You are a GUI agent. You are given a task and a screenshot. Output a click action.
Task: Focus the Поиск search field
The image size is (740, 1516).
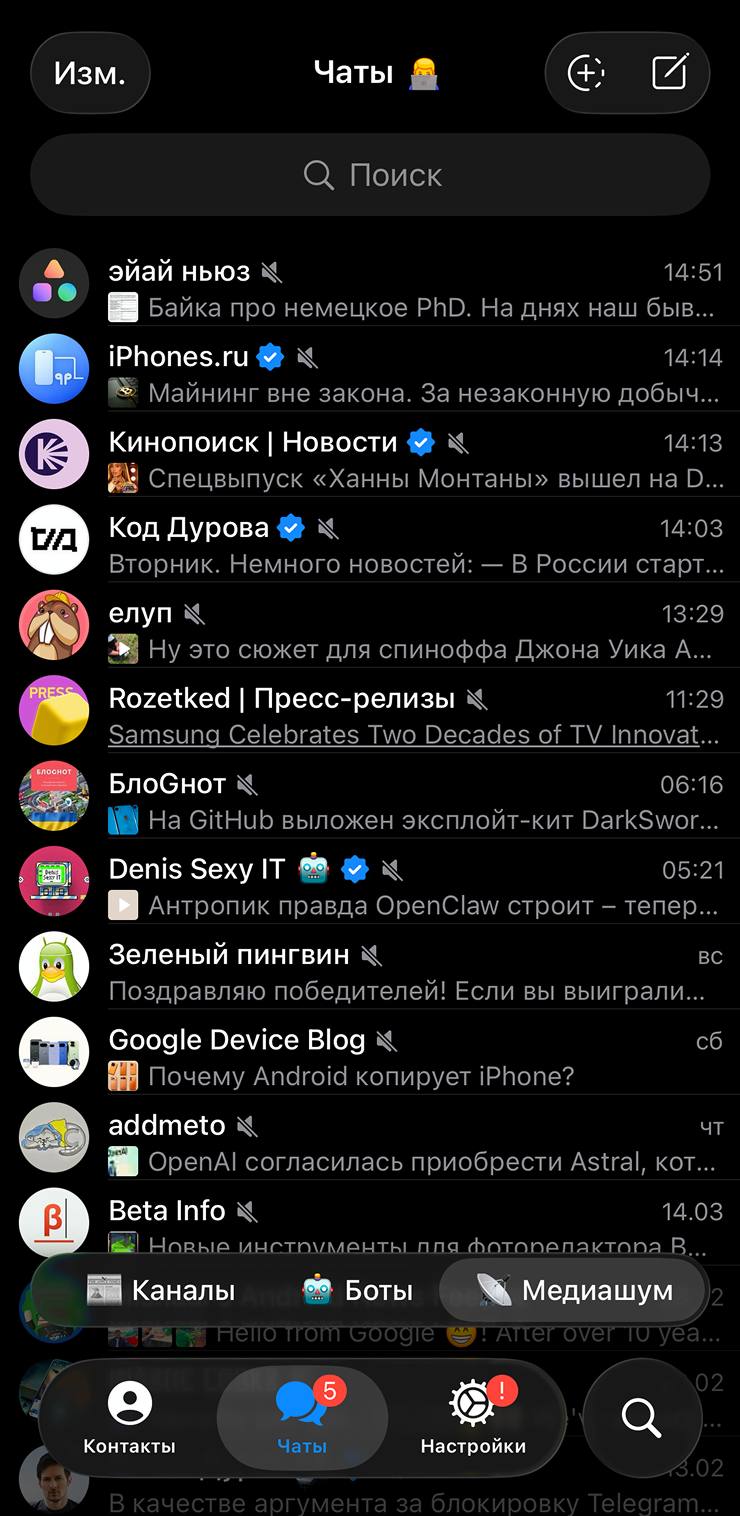(x=370, y=175)
